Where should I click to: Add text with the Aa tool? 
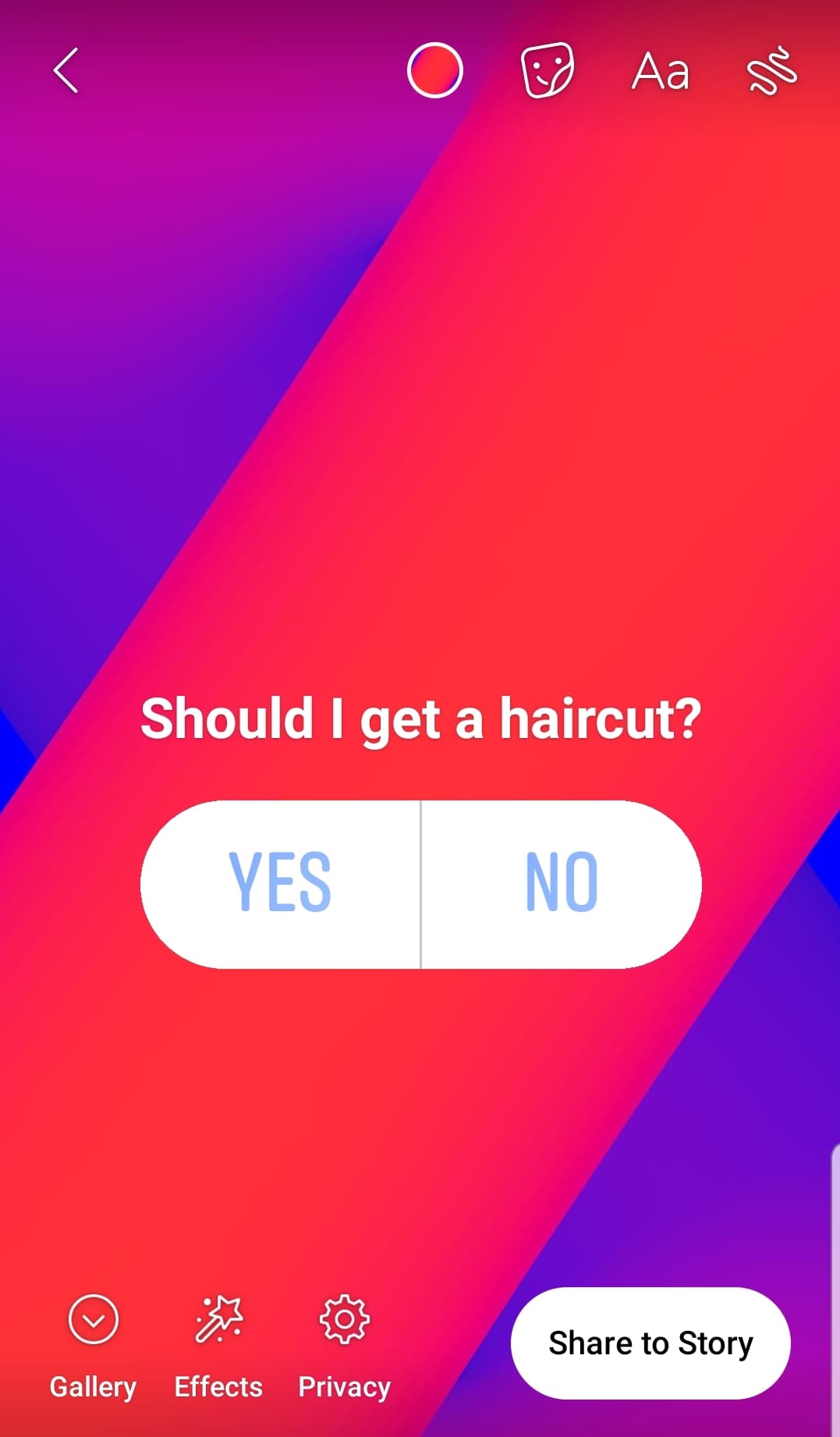pyautogui.click(x=660, y=73)
